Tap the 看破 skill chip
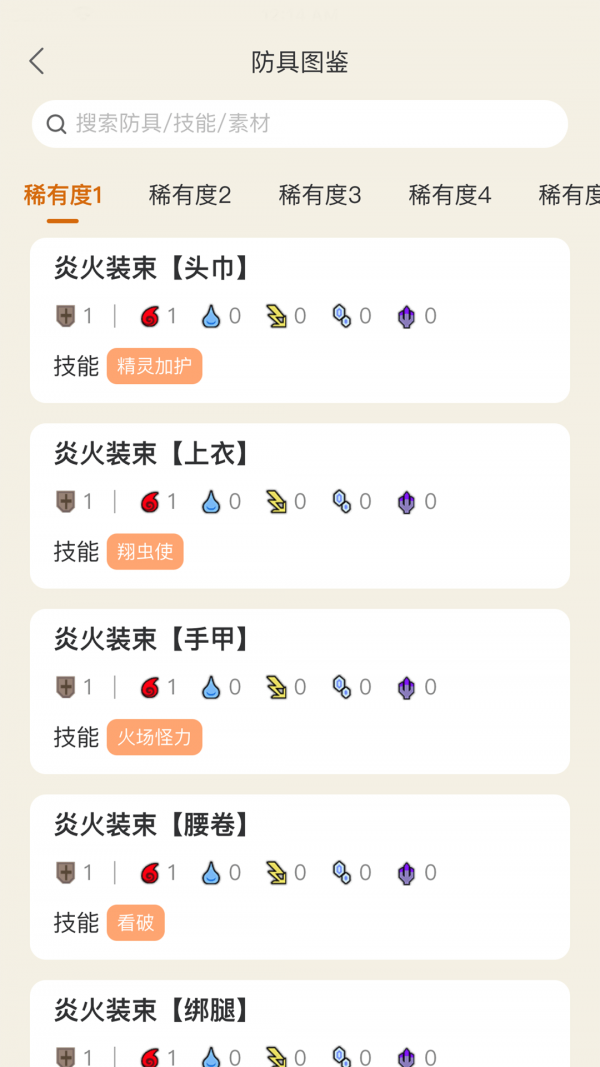The width and height of the screenshot is (600, 1067). (135, 922)
